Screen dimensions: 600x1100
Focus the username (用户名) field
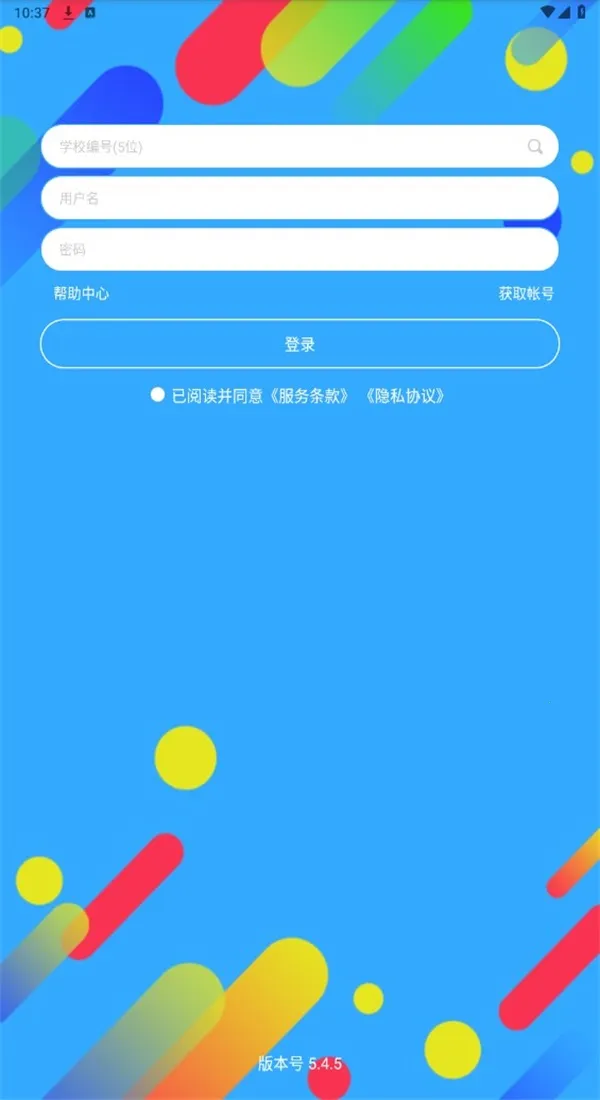point(299,198)
